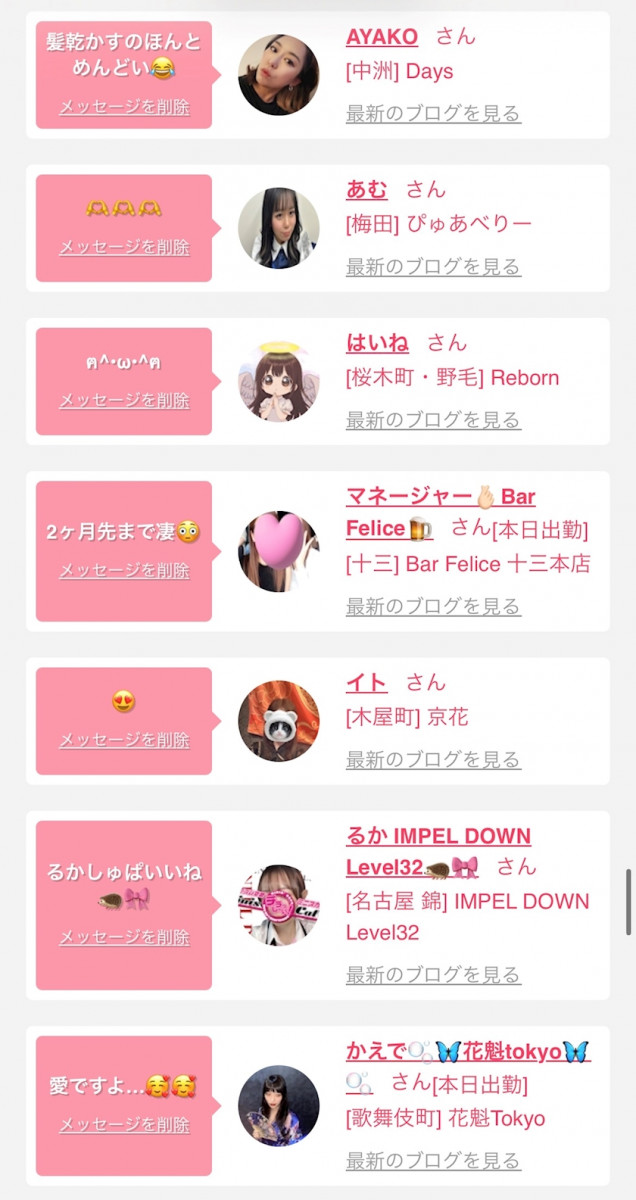Open はいね's profile name link

pyautogui.click(x=377, y=343)
